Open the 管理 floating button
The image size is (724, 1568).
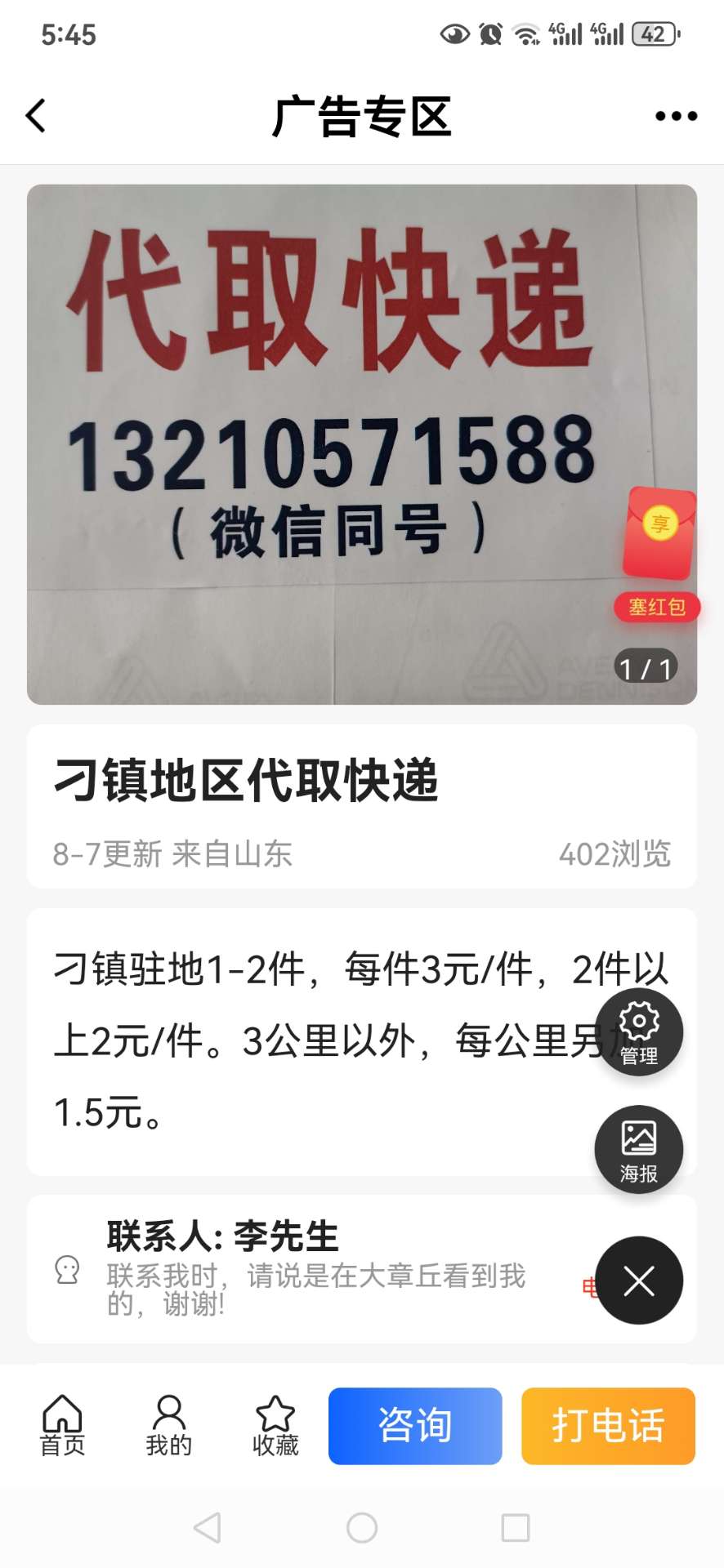(639, 1032)
